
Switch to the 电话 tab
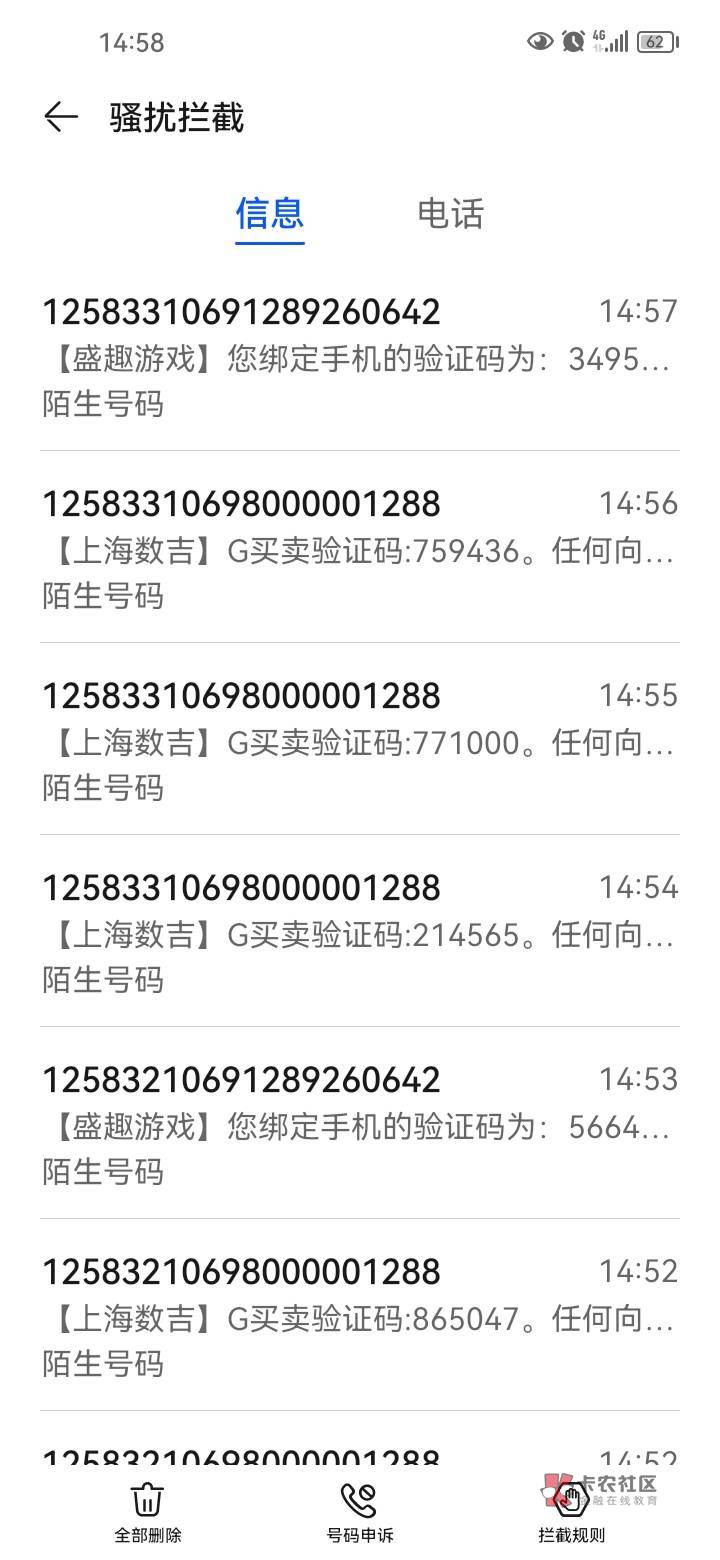450,213
